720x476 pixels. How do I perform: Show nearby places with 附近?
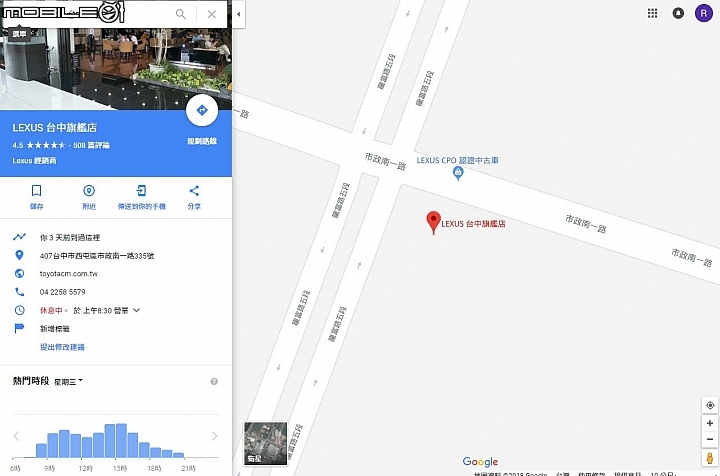[89, 195]
